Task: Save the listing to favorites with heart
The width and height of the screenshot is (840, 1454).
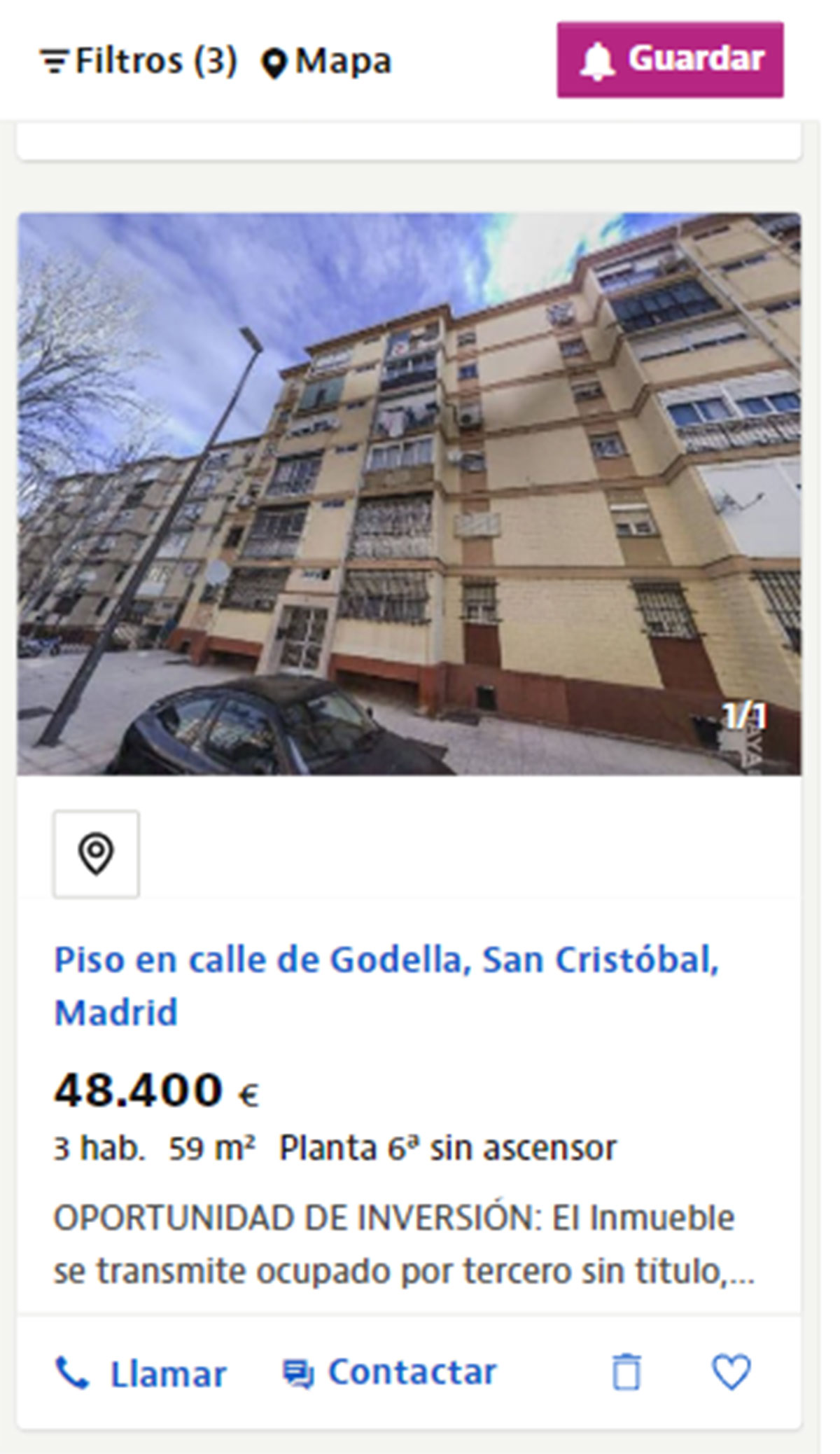Action: pyautogui.click(x=731, y=1371)
